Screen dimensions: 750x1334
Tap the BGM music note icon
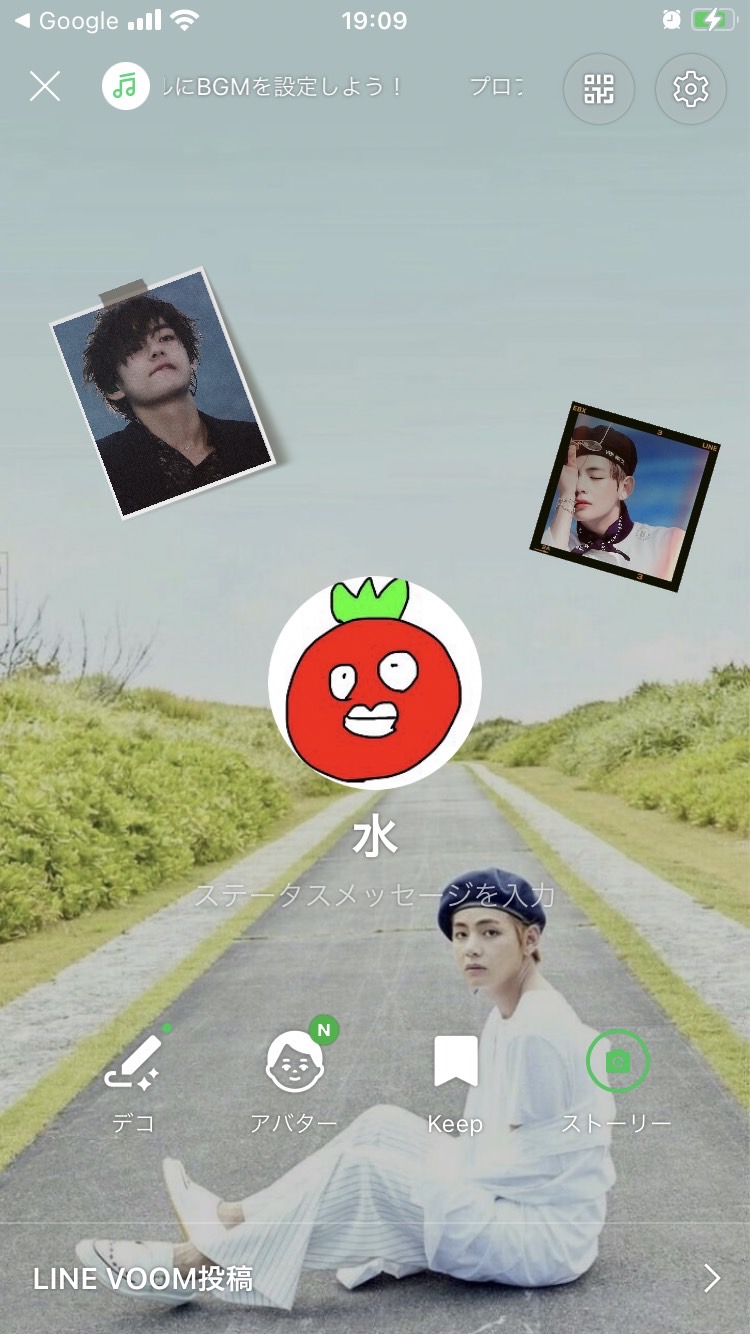click(125, 87)
